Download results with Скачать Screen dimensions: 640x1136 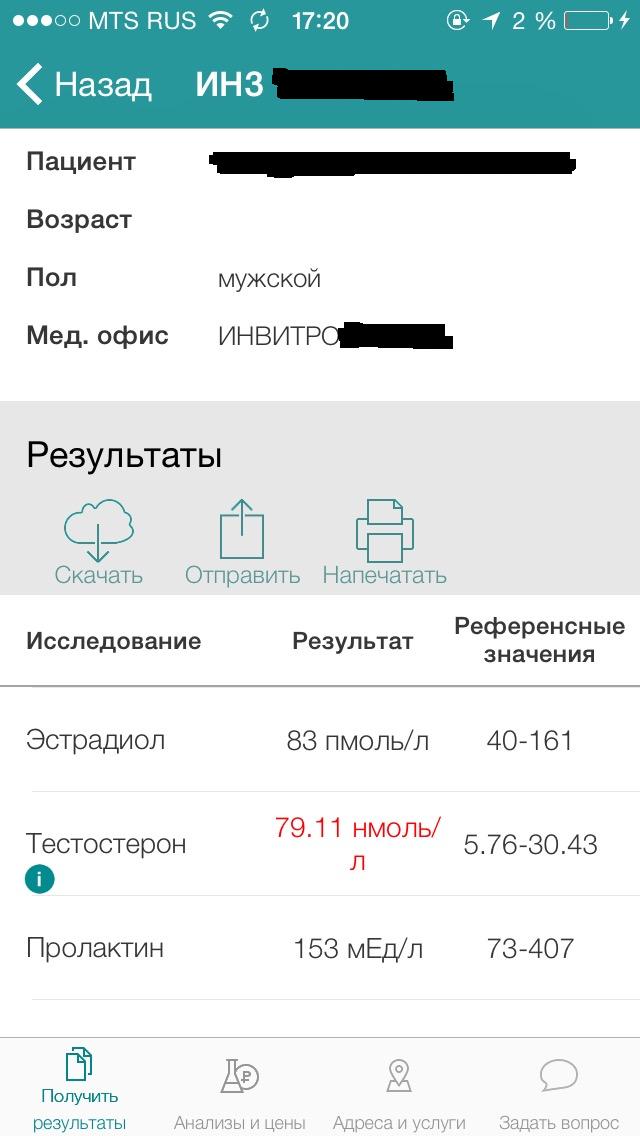pos(98,541)
